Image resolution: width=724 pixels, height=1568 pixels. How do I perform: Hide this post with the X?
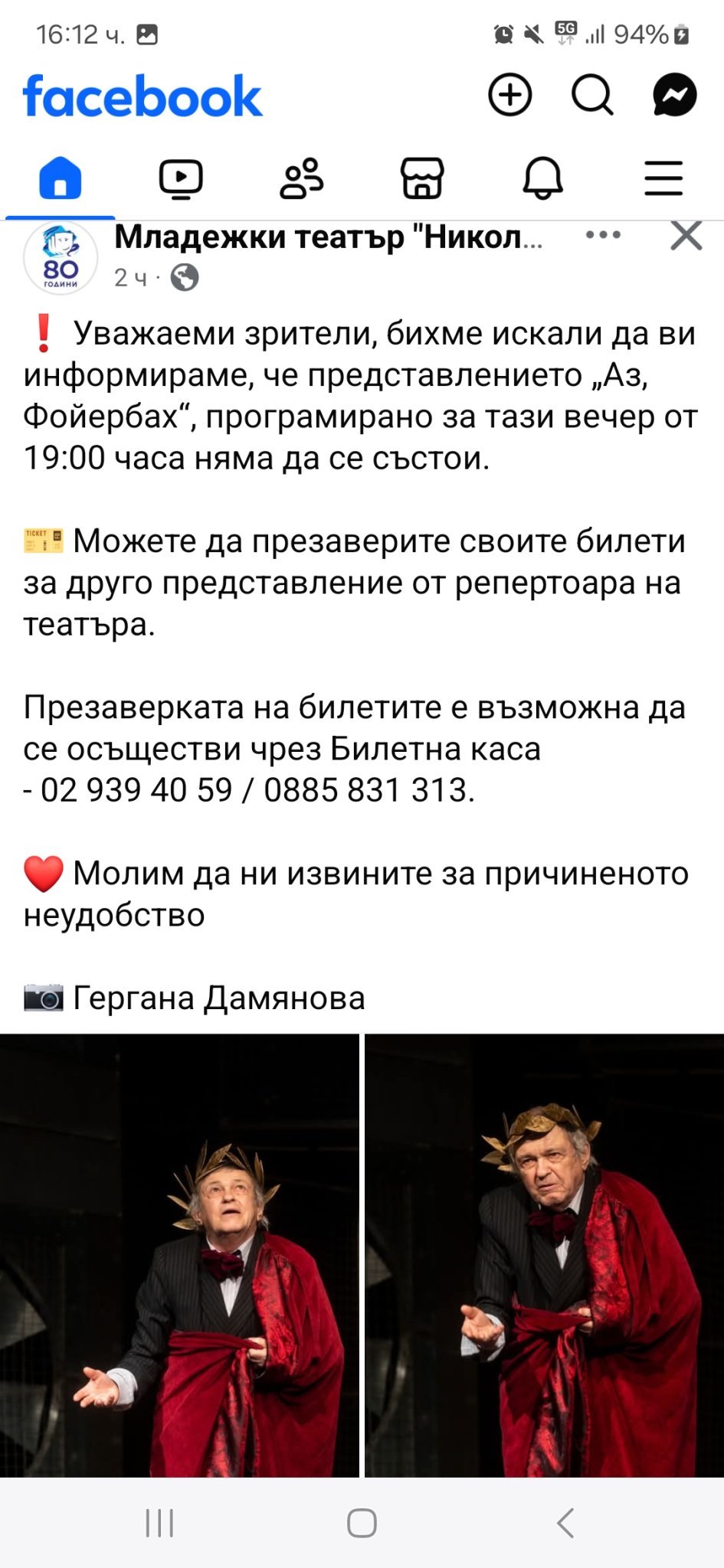pyautogui.click(x=686, y=236)
